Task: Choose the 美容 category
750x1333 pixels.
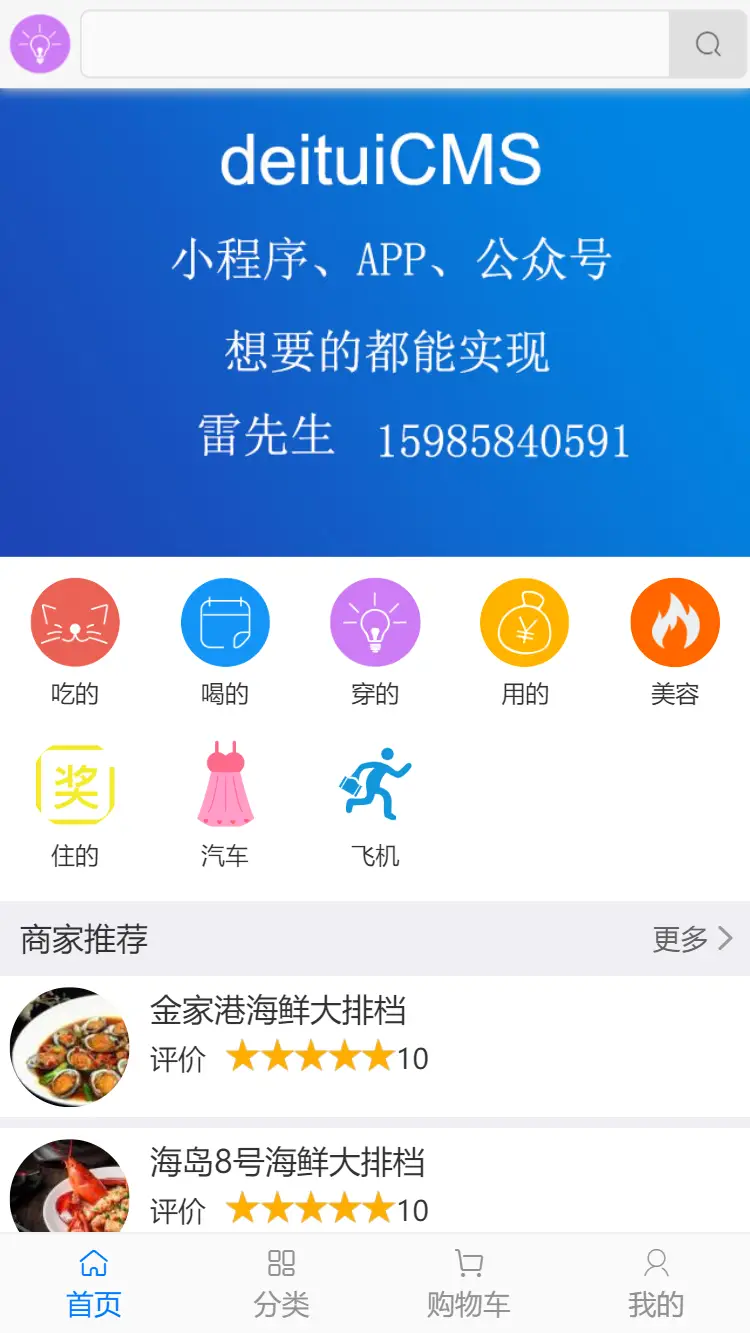Action: [675, 643]
